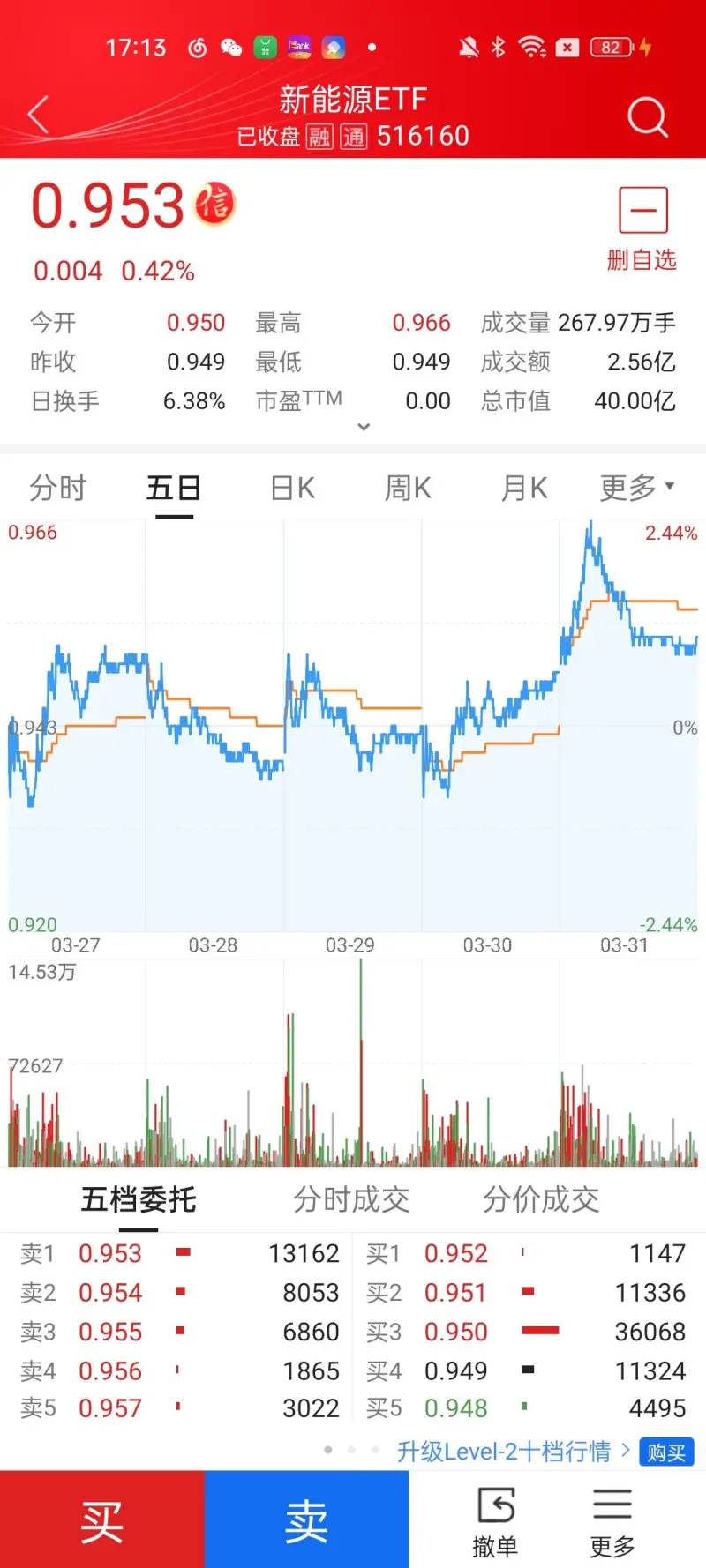Tap the 购买 button
This screenshot has height=1568, width=706.
tap(666, 1452)
